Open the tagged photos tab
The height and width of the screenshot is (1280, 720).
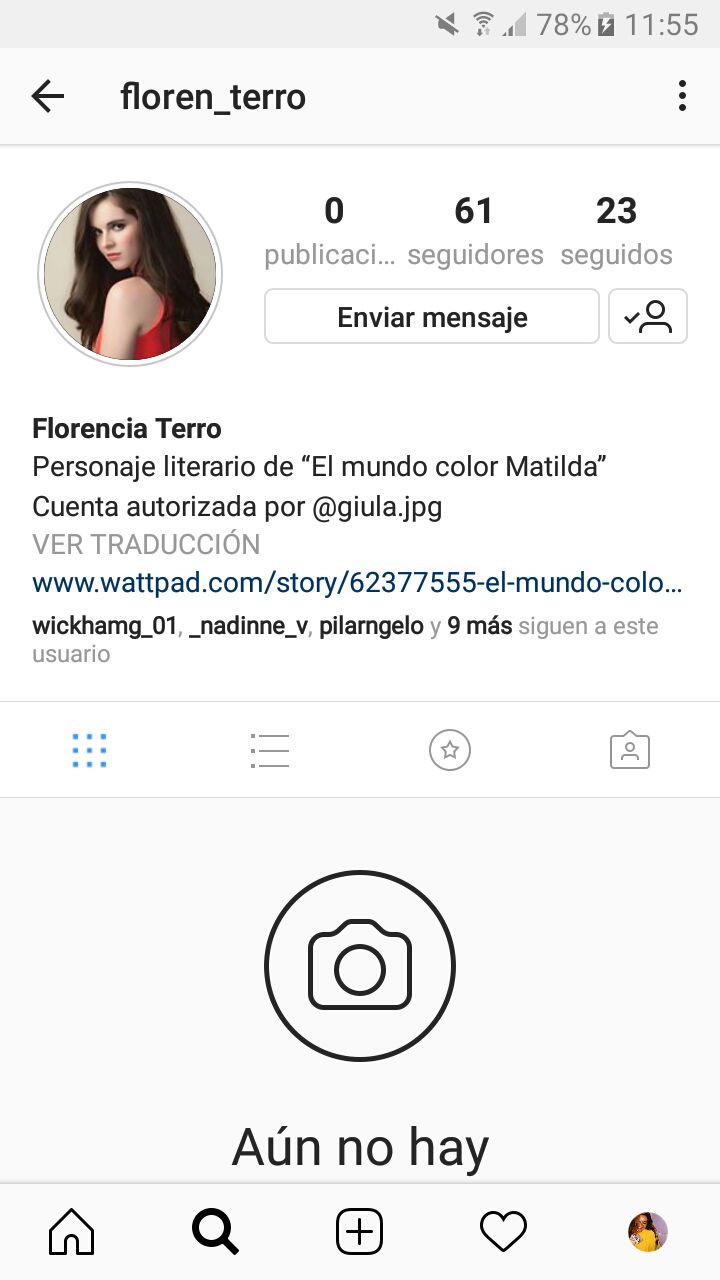pos(630,750)
